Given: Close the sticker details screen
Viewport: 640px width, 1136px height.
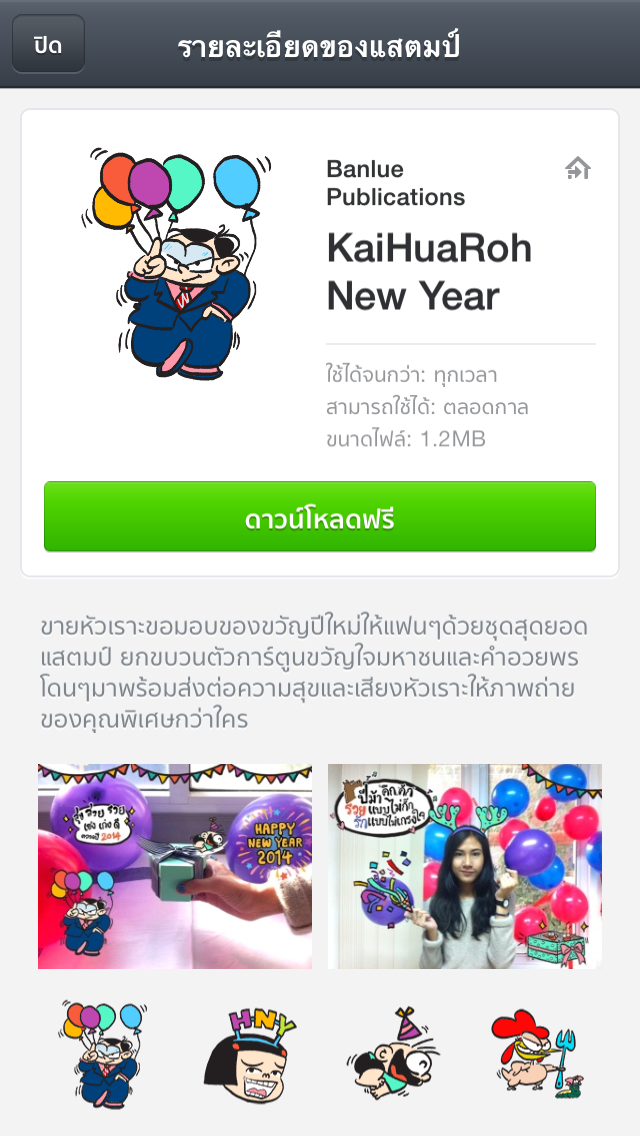Looking at the screenshot, I should coord(48,45).
